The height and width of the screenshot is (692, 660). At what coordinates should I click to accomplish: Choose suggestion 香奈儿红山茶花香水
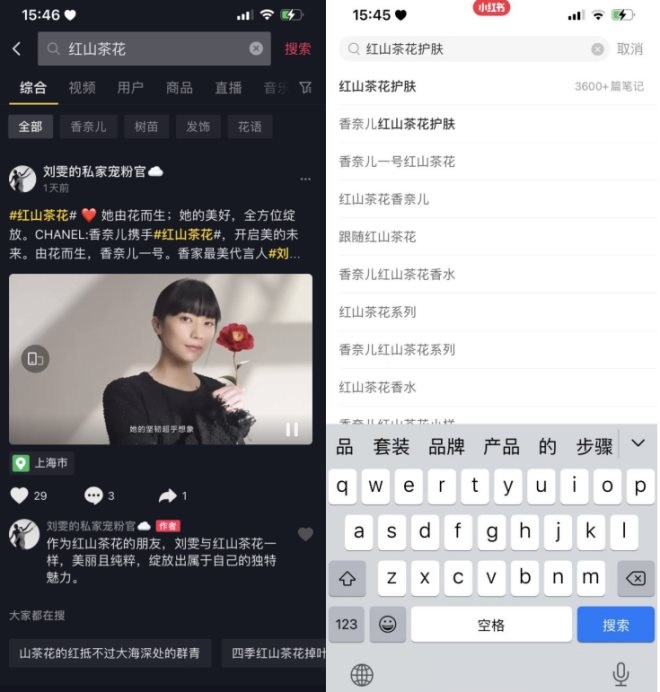pos(397,274)
